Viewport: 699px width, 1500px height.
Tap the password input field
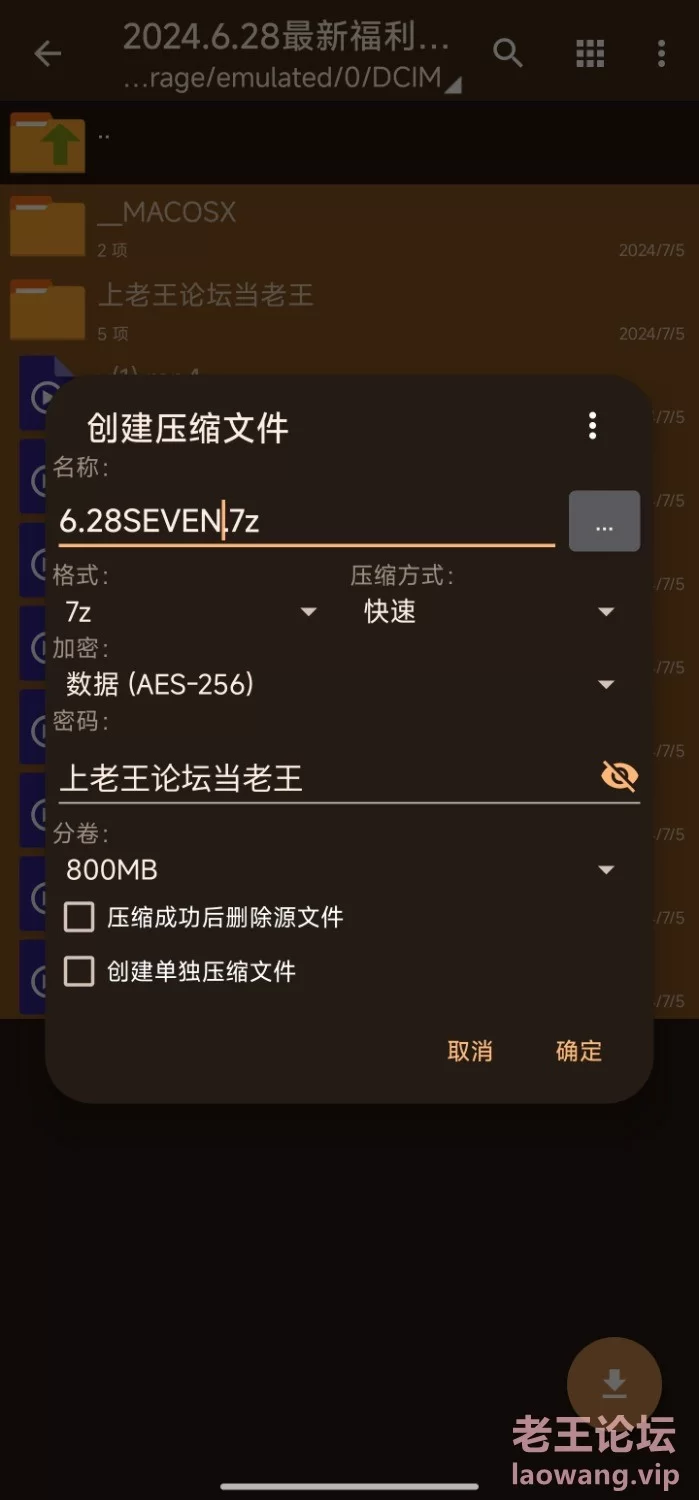pyautogui.click(x=325, y=777)
